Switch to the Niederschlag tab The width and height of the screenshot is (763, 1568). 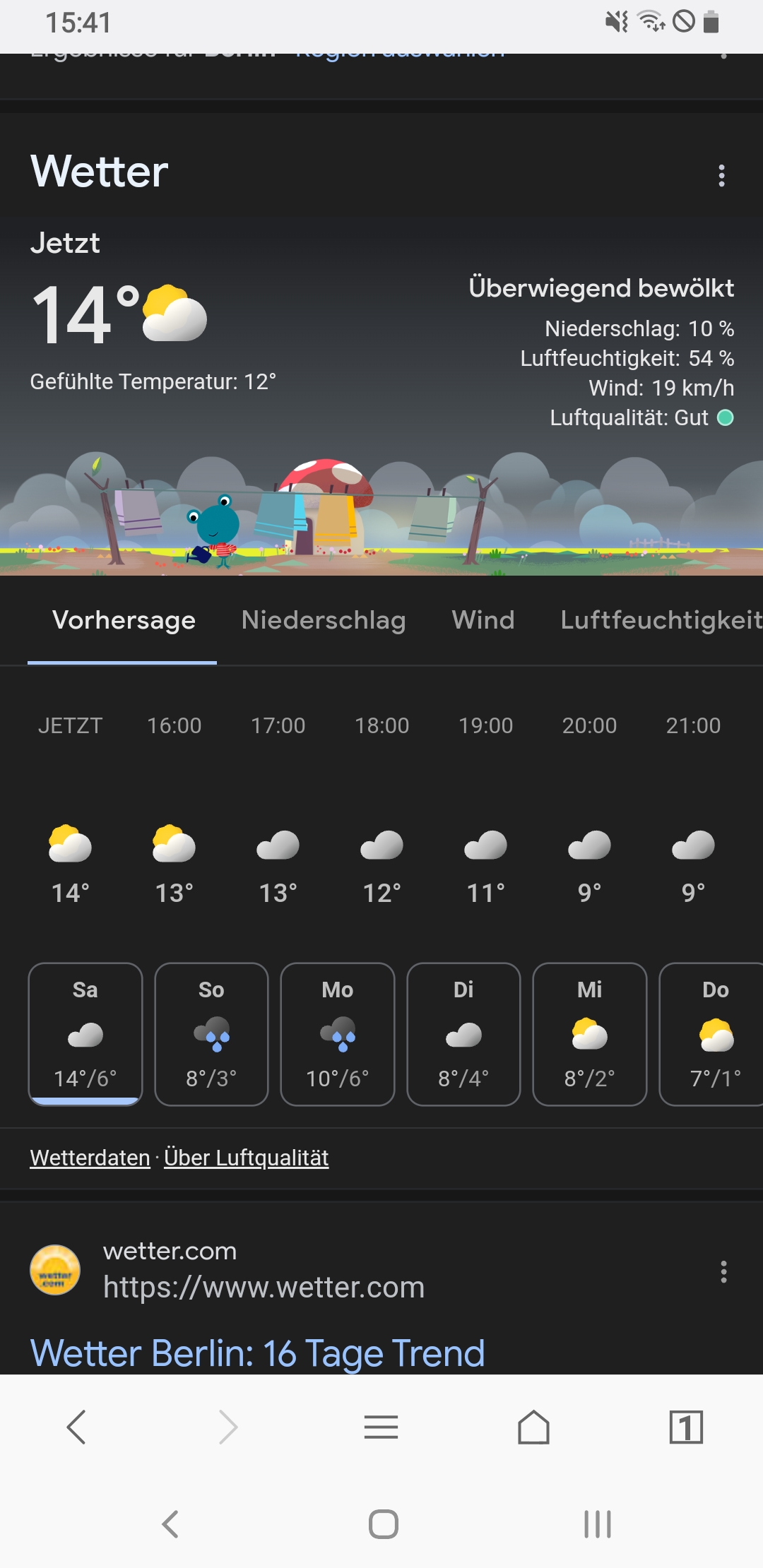coord(324,619)
